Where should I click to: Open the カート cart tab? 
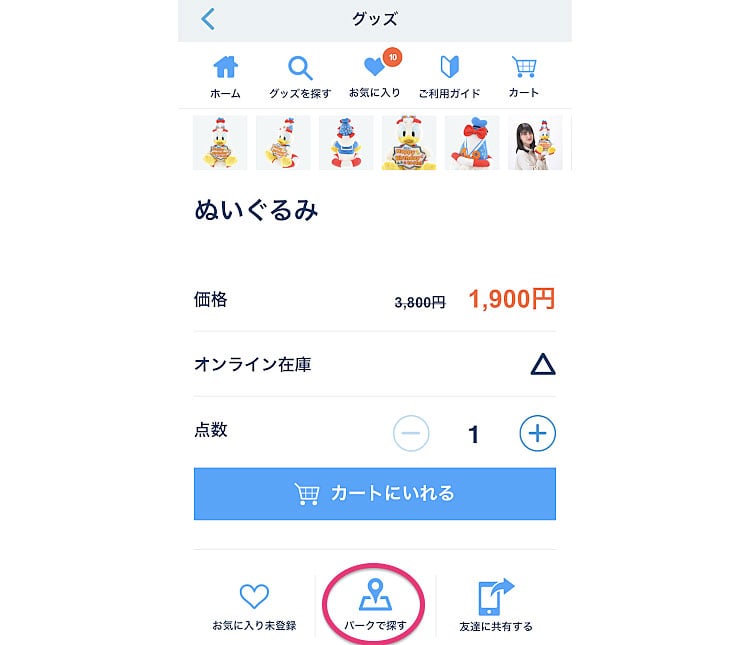click(x=523, y=76)
